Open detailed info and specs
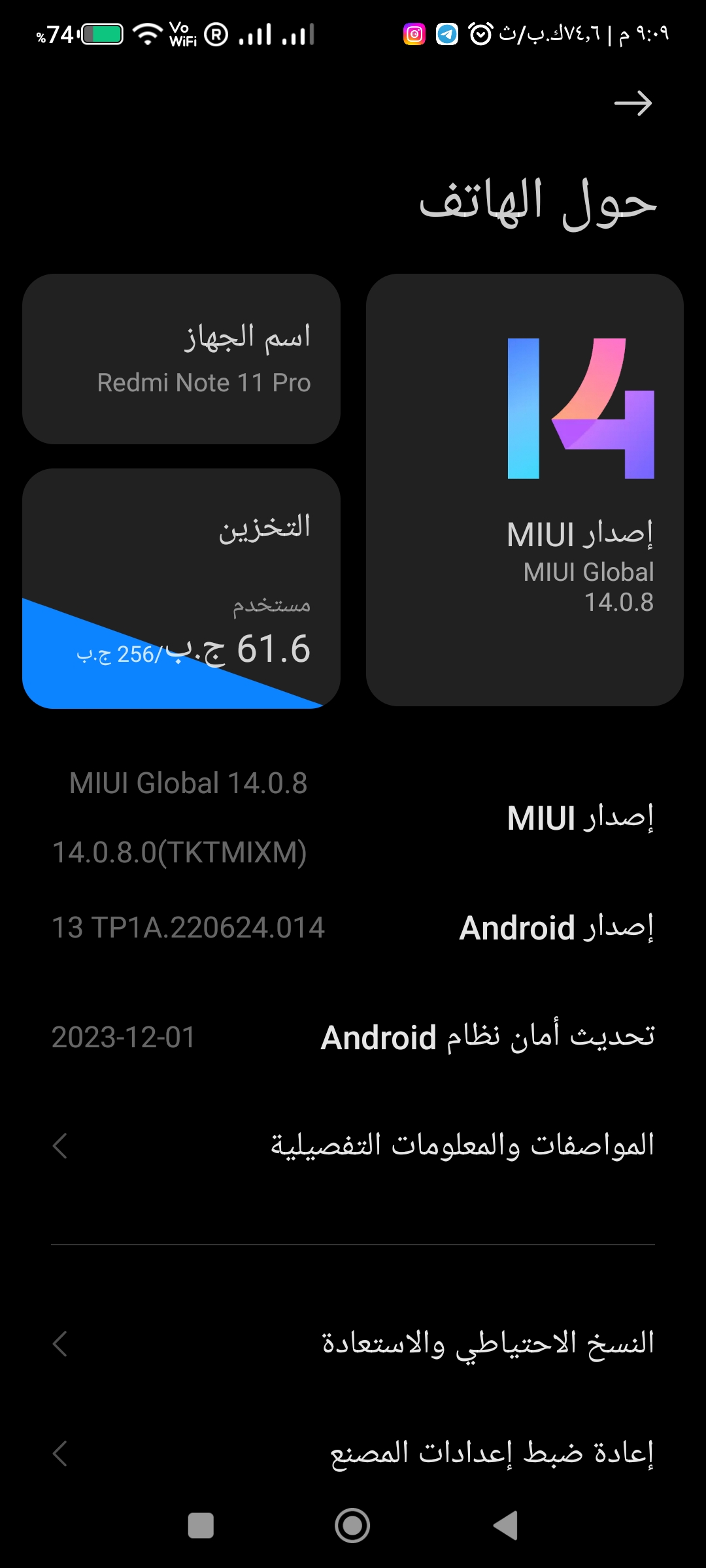Screen dimensions: 706x1568 [353, 1145]
